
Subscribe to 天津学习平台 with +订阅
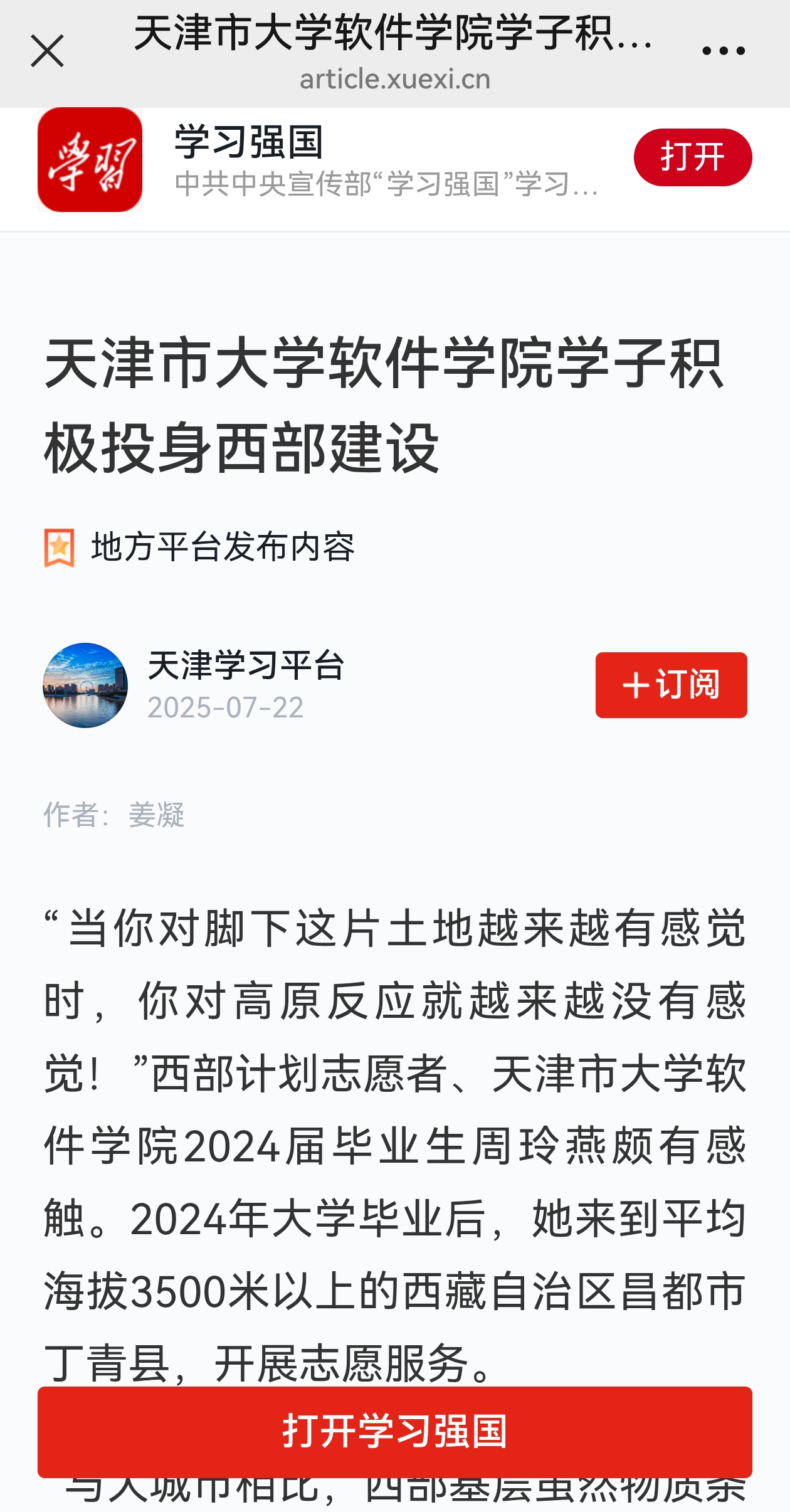point(671,685)
